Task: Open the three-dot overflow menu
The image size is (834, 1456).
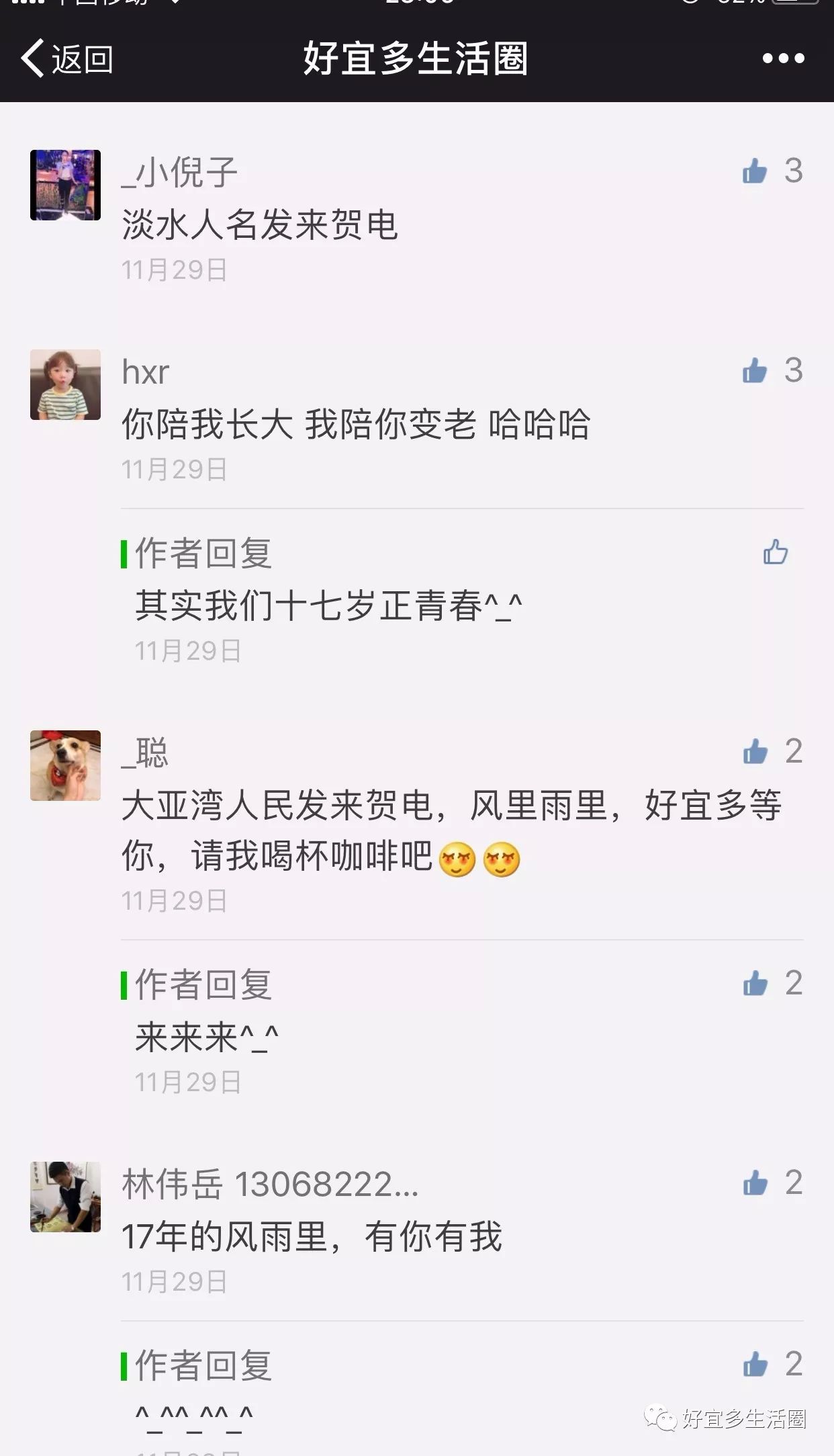Action: click(783, 59)
